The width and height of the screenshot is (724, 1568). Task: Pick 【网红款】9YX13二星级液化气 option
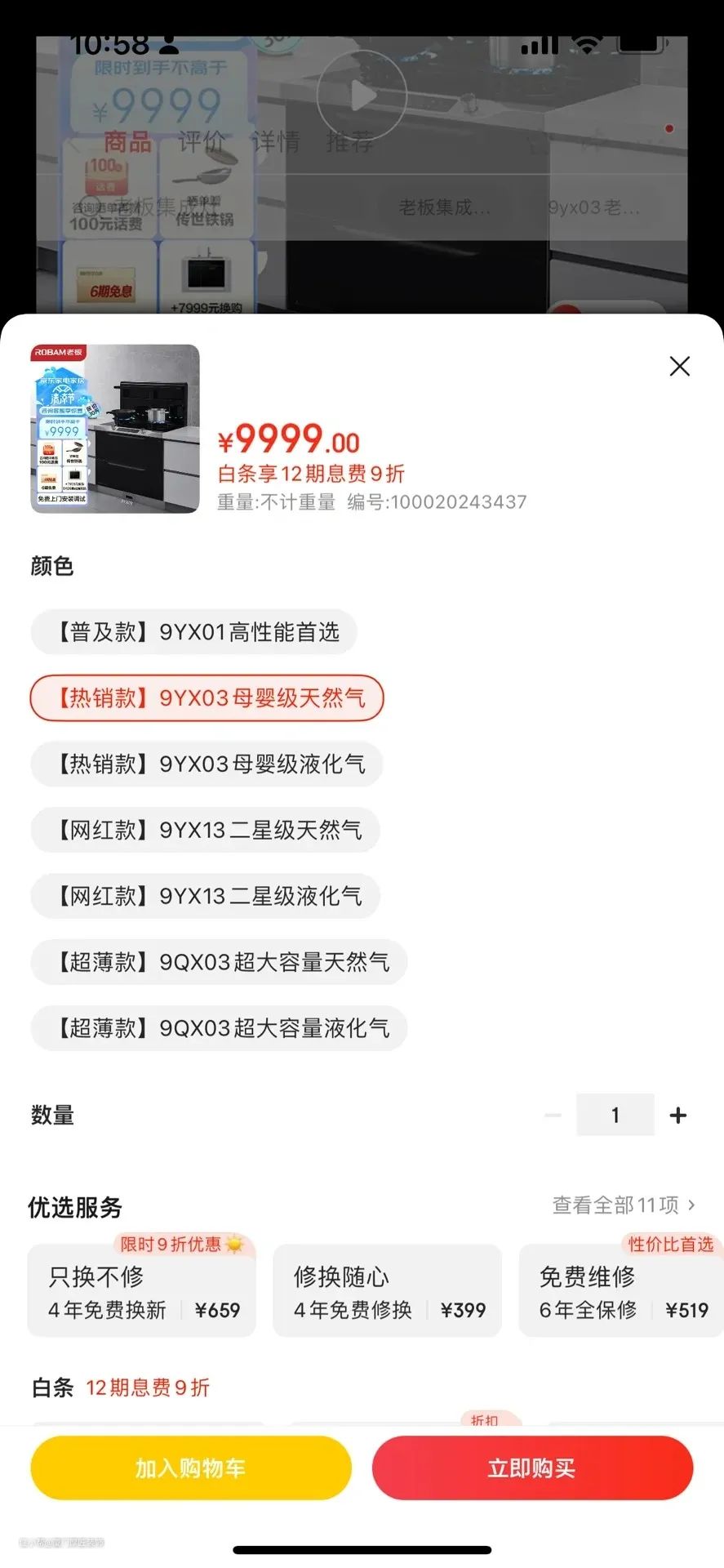click(x=205, y=897)
